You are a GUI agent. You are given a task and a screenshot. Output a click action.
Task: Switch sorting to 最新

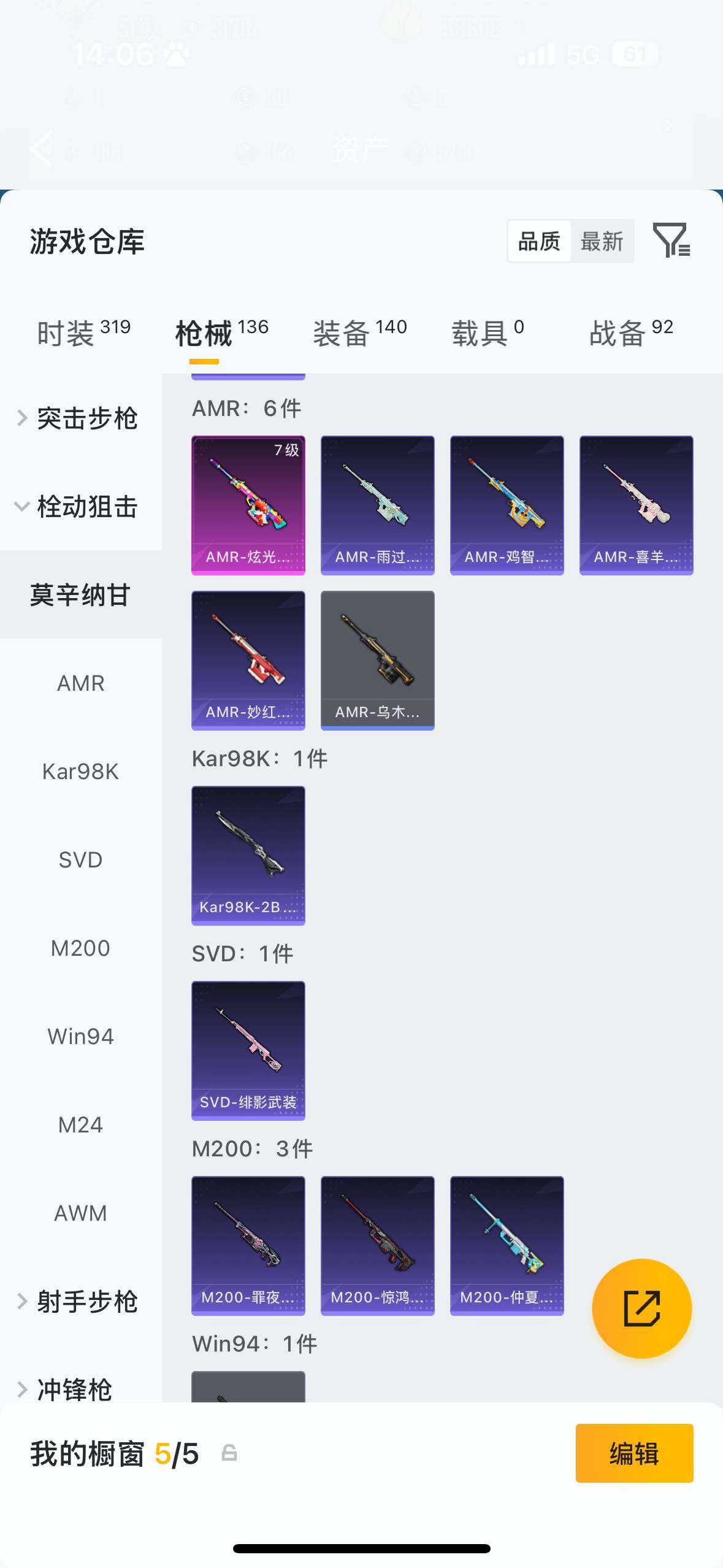coord(603,240)
